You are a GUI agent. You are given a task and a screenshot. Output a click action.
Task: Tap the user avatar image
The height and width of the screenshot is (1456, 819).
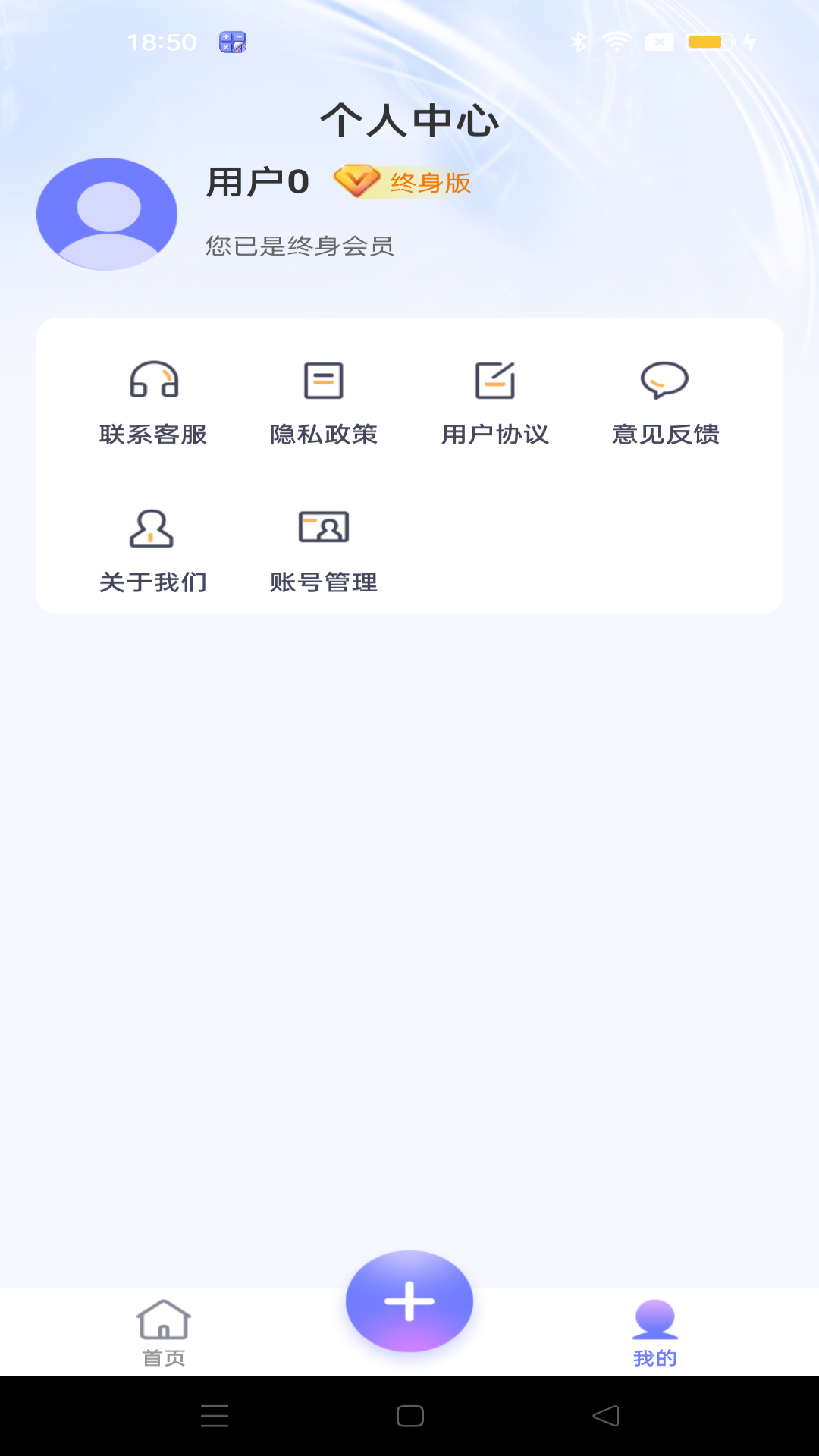tap(107, 213)
